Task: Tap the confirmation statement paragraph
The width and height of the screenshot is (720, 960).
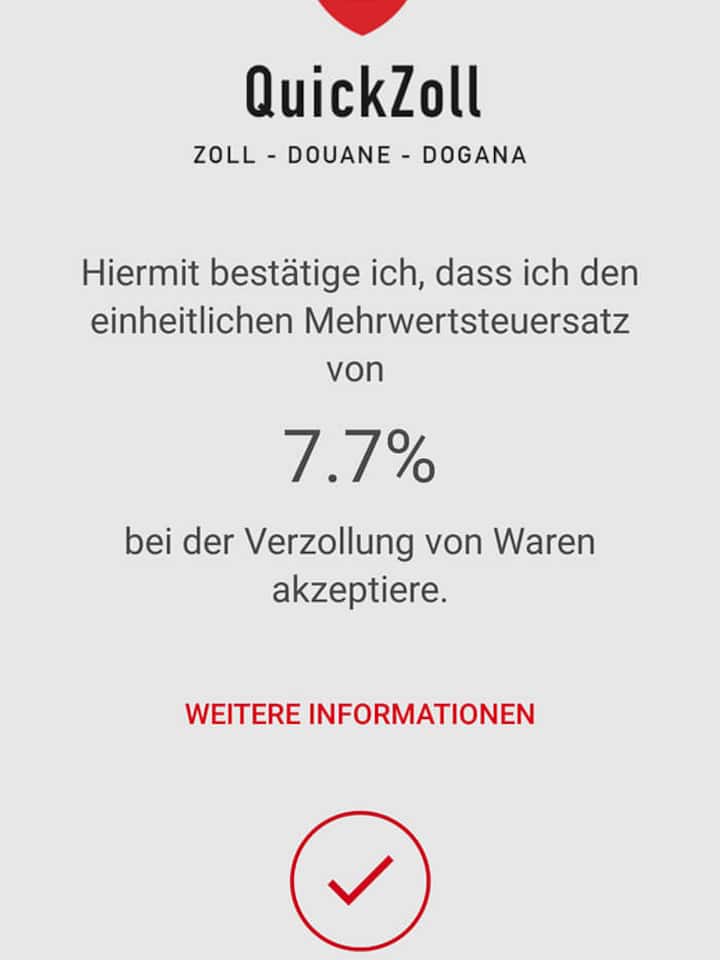Action: 360,320
